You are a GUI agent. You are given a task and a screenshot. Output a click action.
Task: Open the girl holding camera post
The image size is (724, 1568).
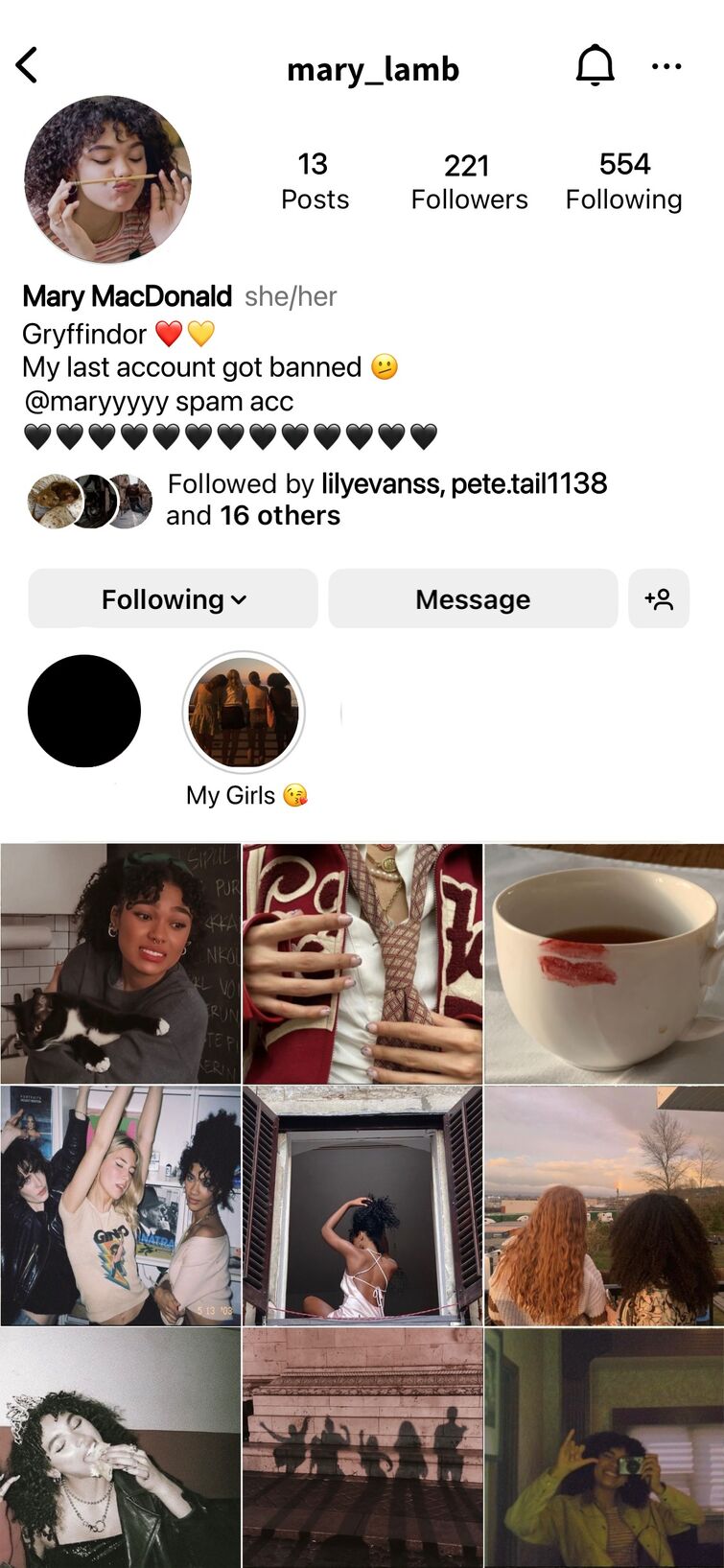tap(604, 1447)
